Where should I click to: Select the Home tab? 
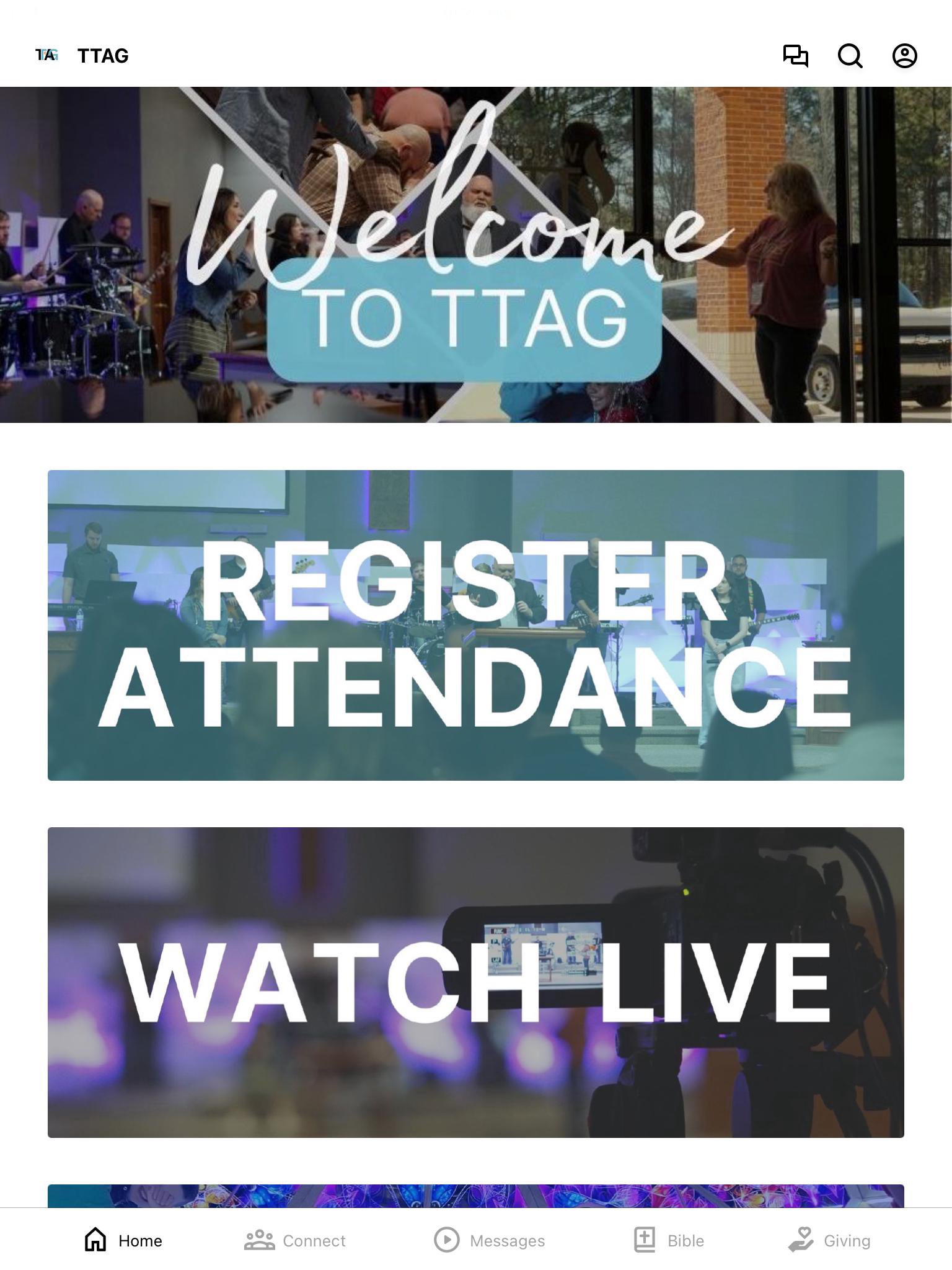point(123,1240)
